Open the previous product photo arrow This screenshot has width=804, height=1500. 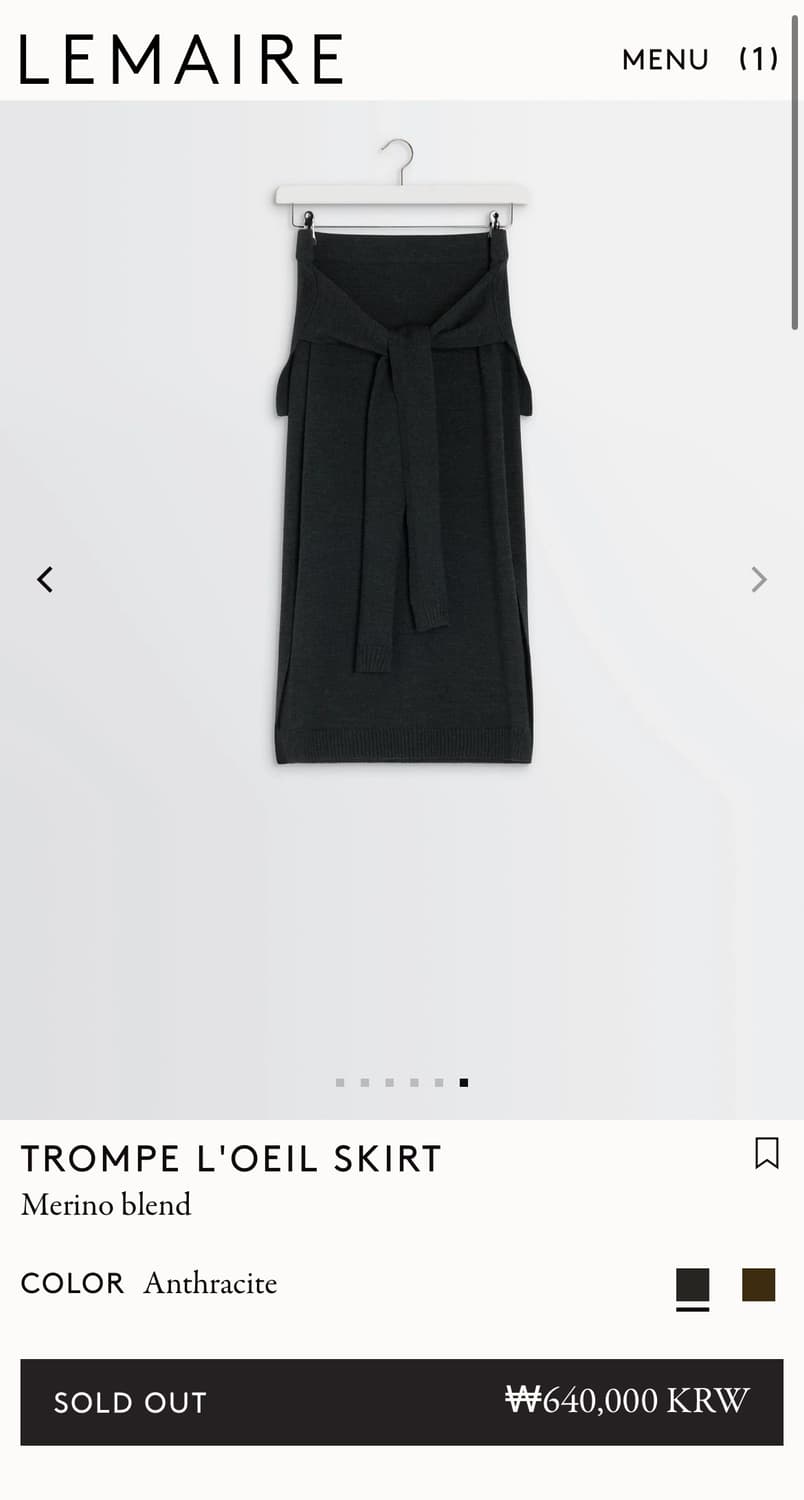[x=45, y=579]
